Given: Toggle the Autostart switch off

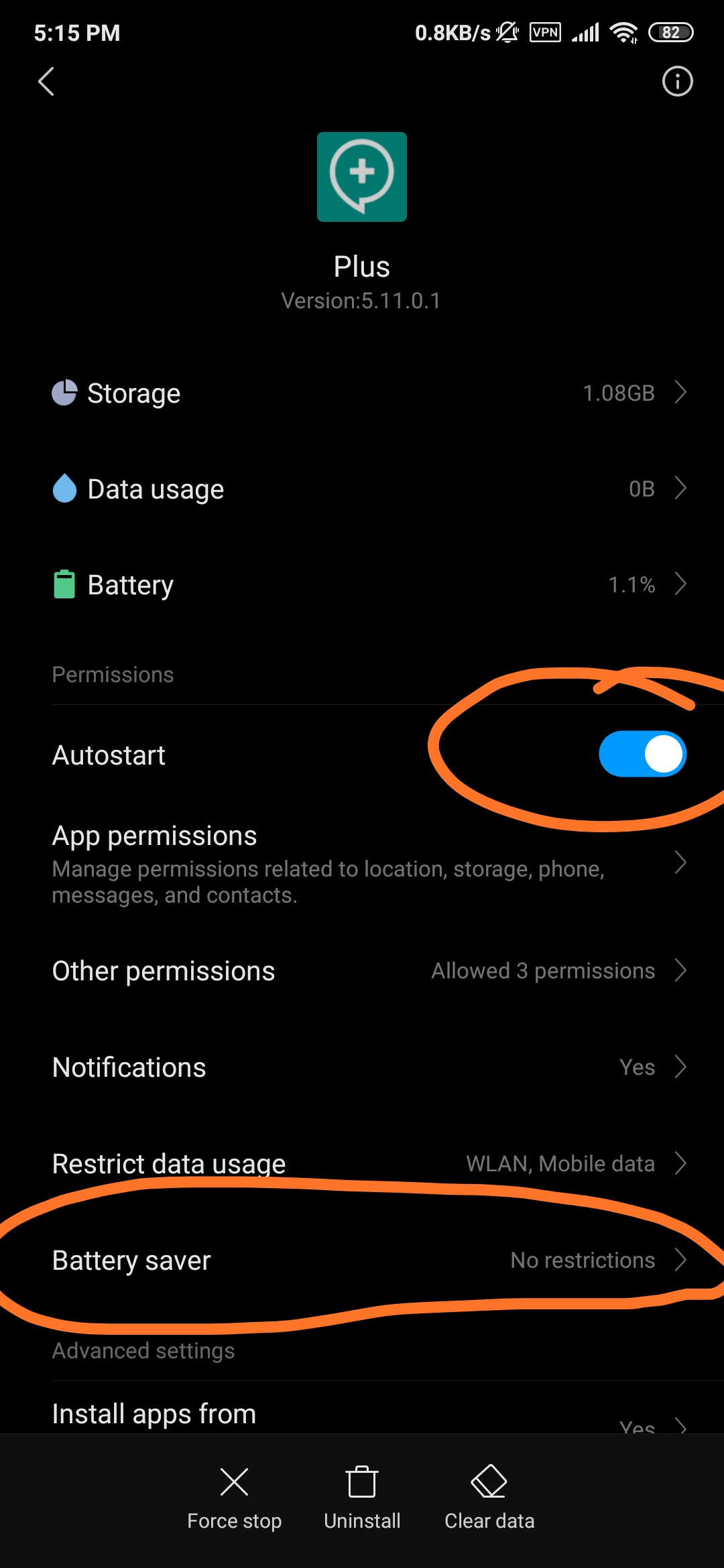Looking at the screenshot, I should tap(642, 754).
